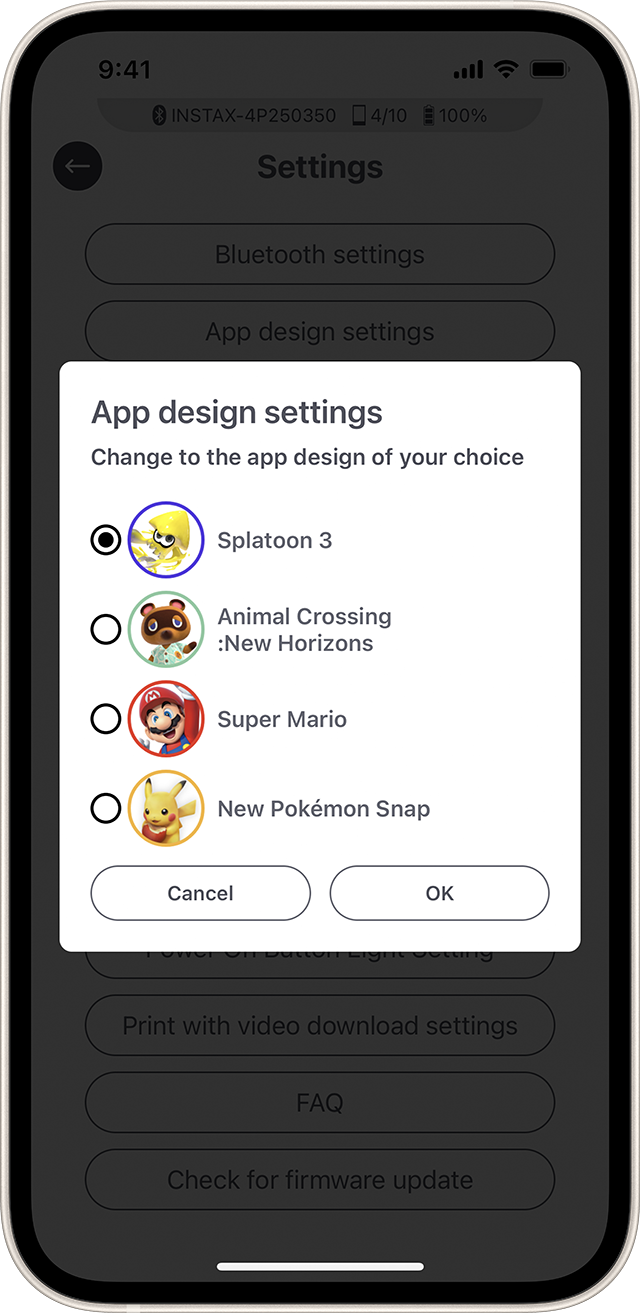Confirm the design choice with OK

[x=439, y=893]
